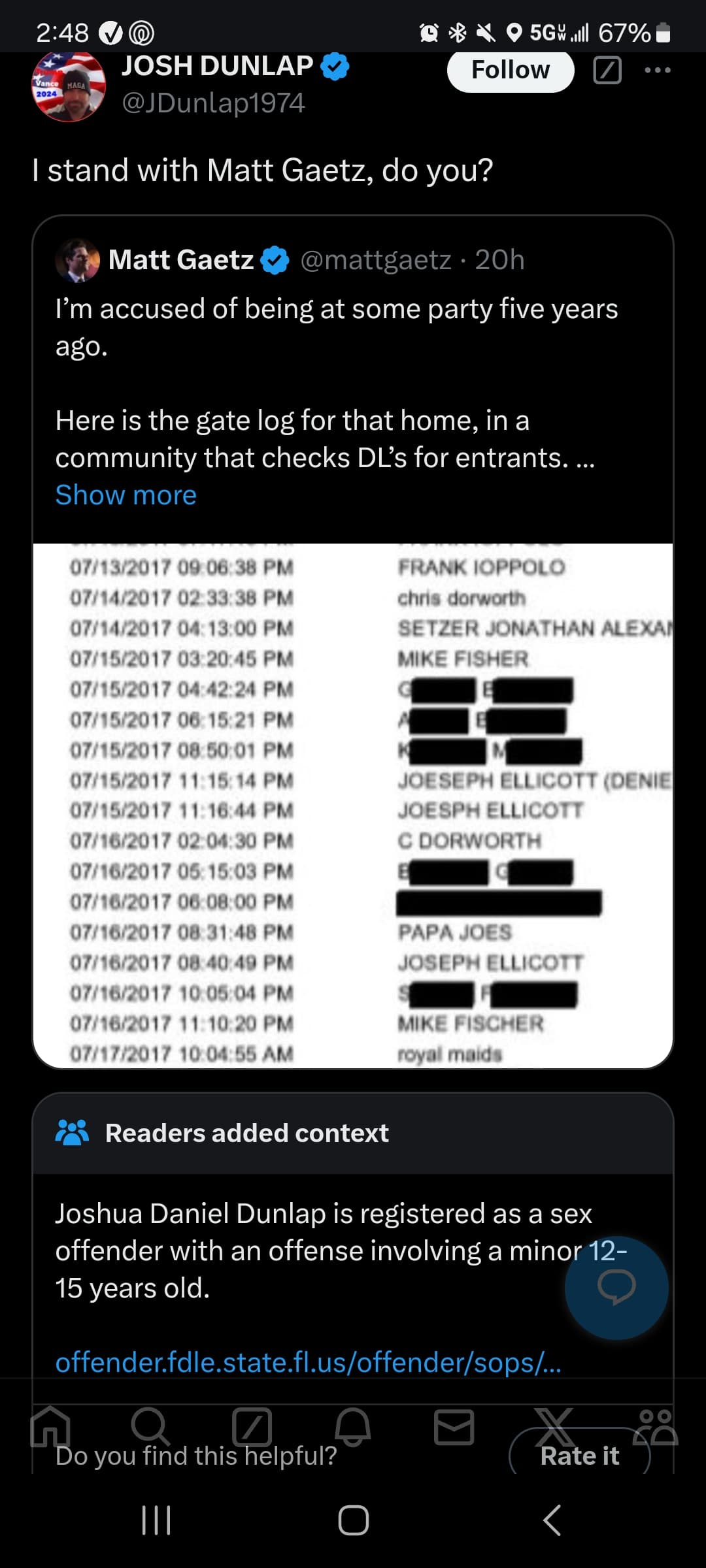Viewport: 706px width, 1568px height.
Task: Open the offender.fdle.state.fl.us link
Action: pyautogui.click(x=308, y=1362)
